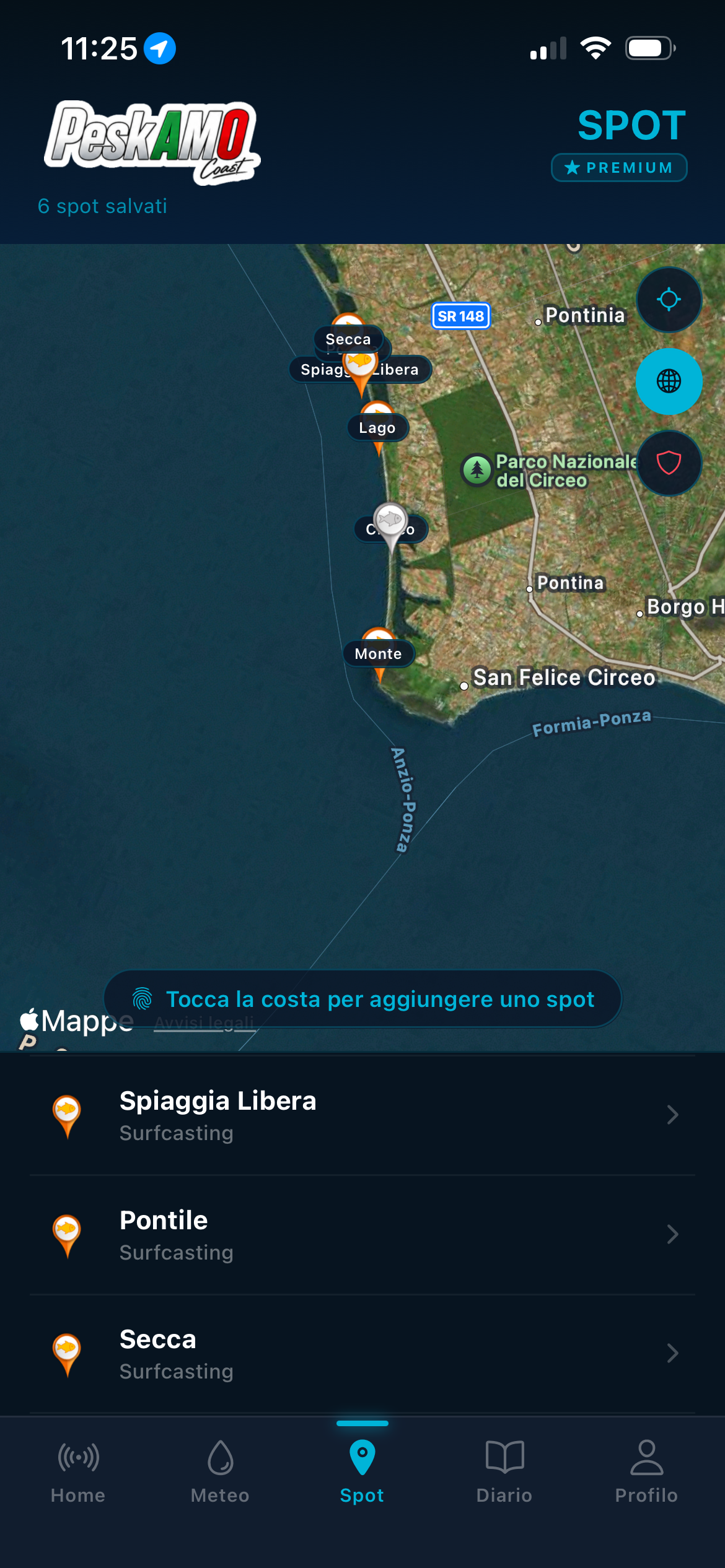Screen dimensions: 725x1568
Task: Tap the globe map layer button
Action: pyautogui.click(x=669, y=381)
